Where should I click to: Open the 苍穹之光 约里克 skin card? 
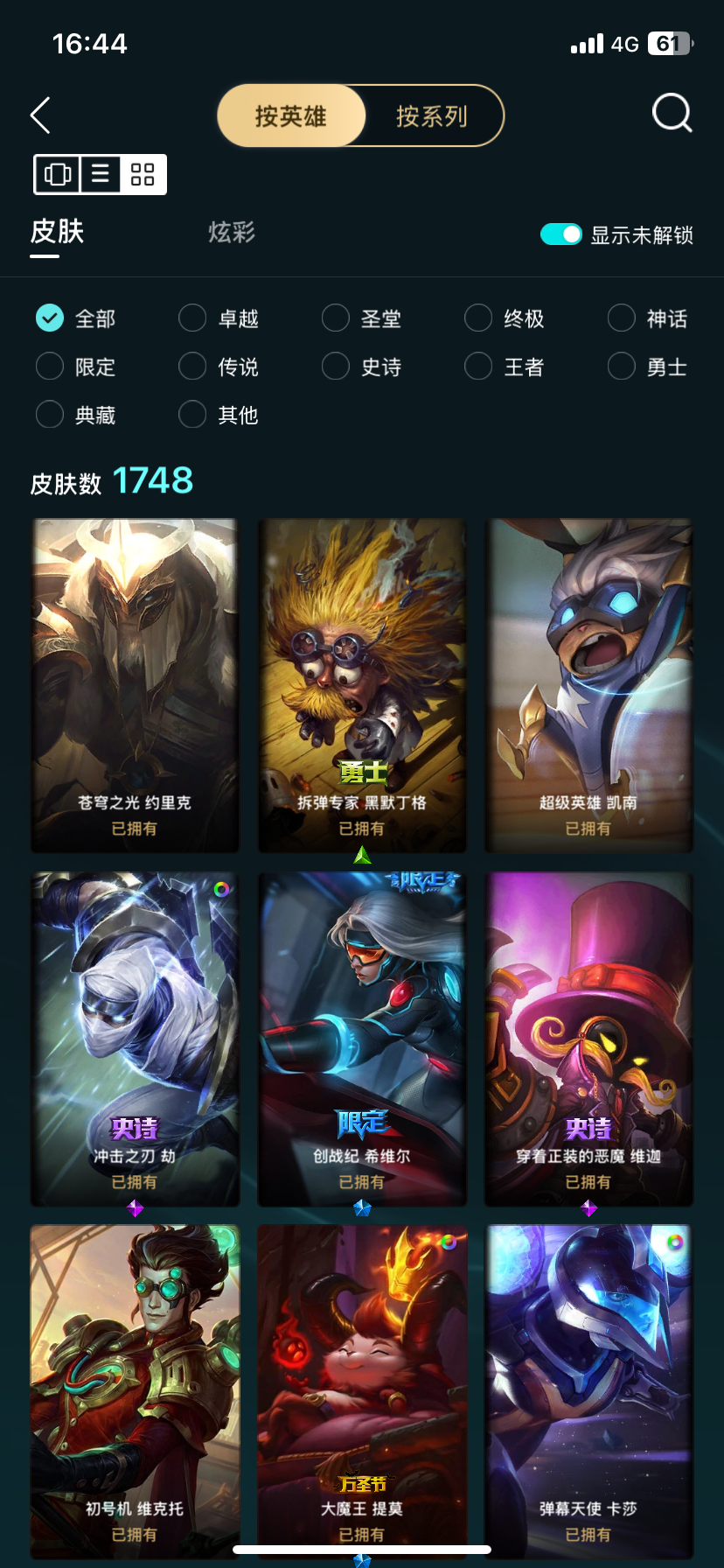coord(135,685)
